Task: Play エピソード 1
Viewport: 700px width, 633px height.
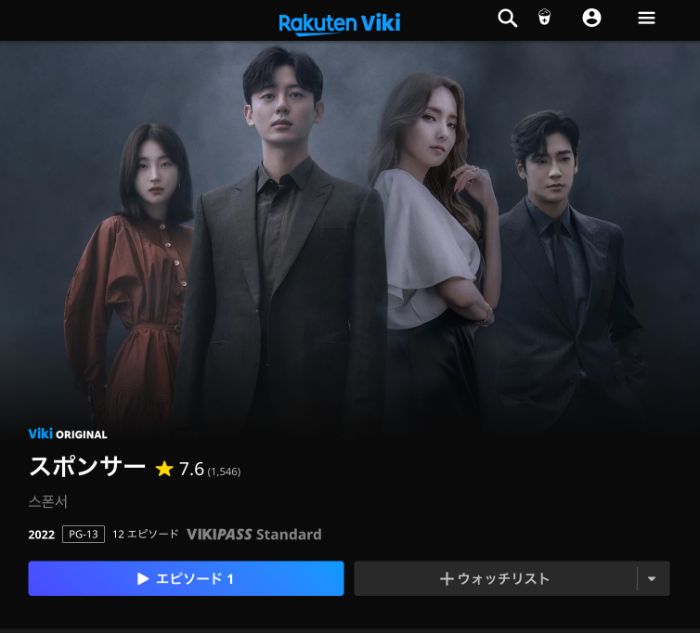Action: [186, 579]
